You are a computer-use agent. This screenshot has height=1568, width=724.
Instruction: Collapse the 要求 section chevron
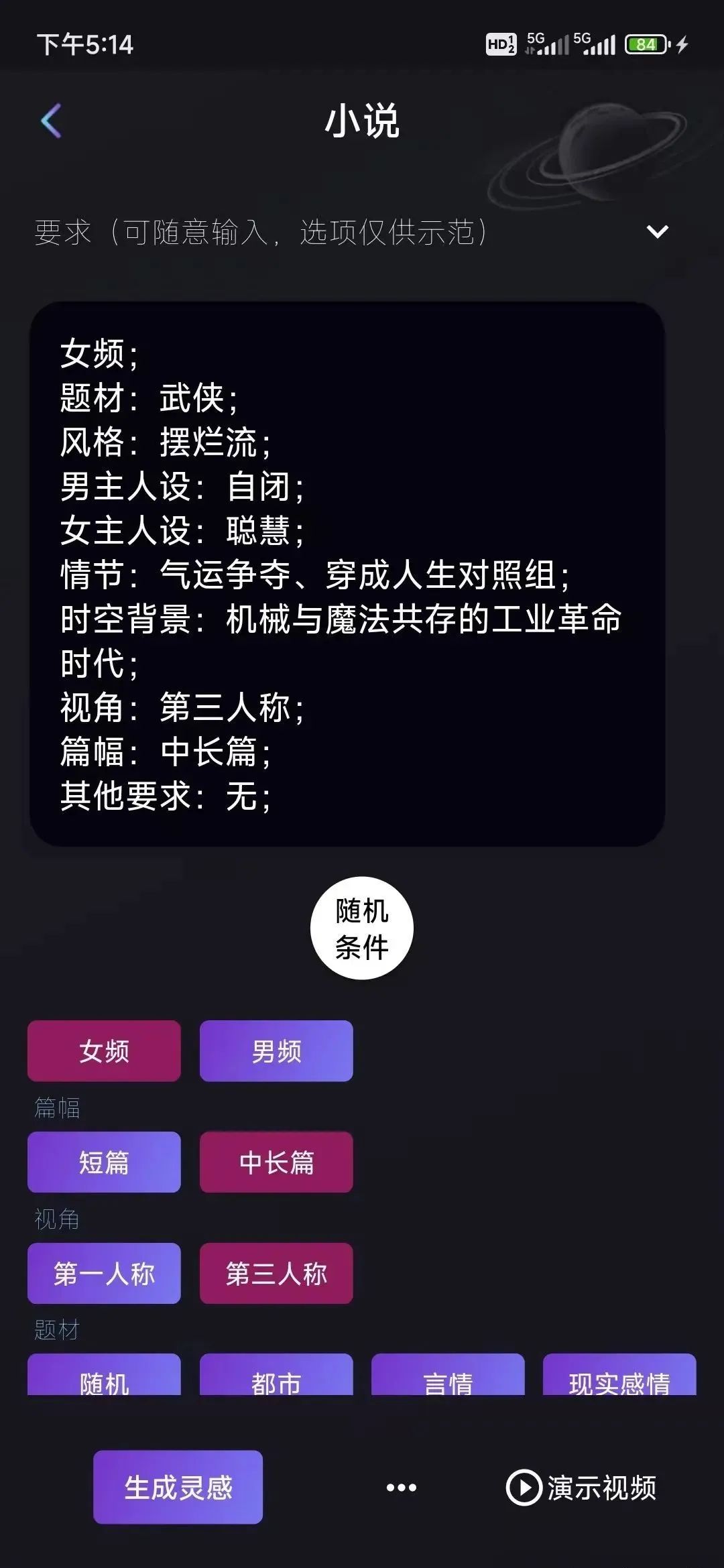click(657, 232)
